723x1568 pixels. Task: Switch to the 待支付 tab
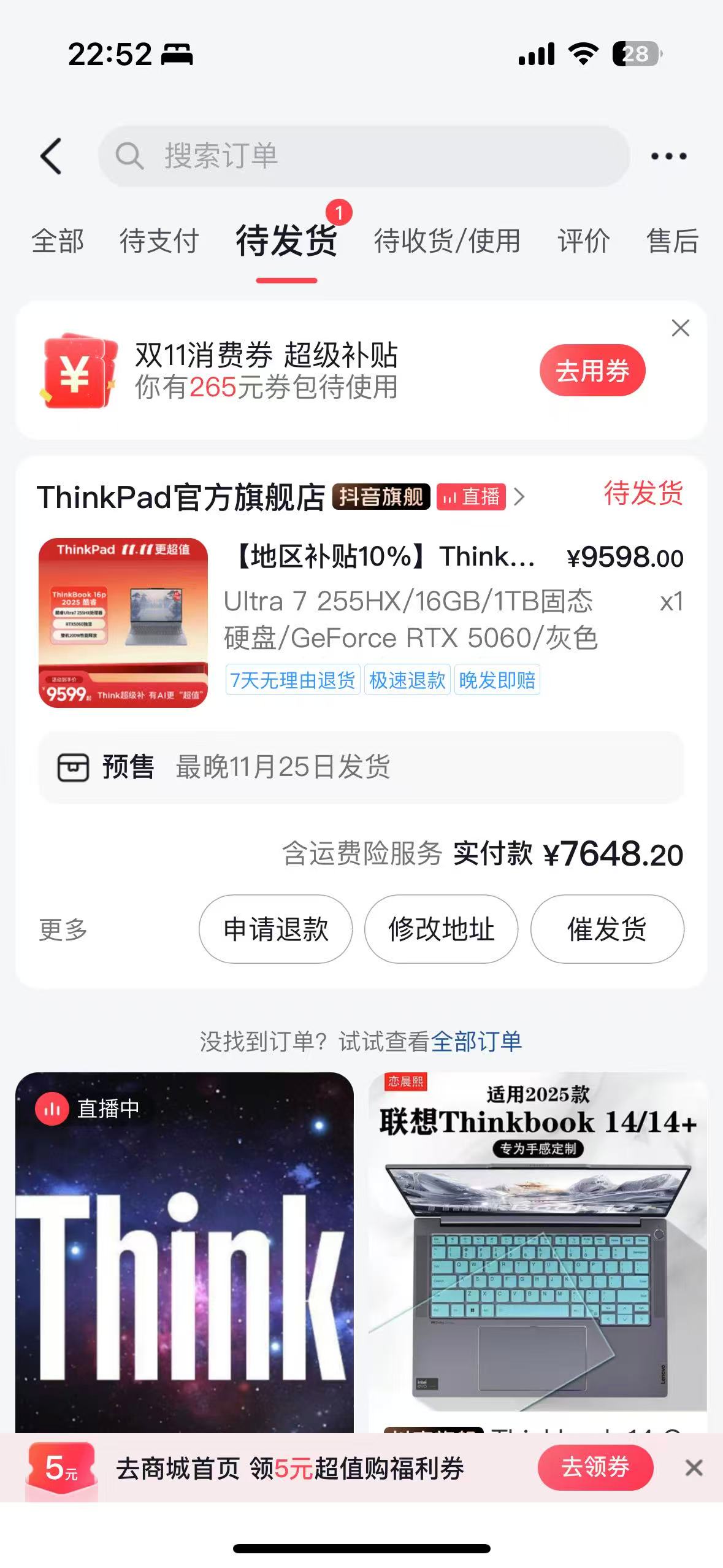tap(159, 241)
